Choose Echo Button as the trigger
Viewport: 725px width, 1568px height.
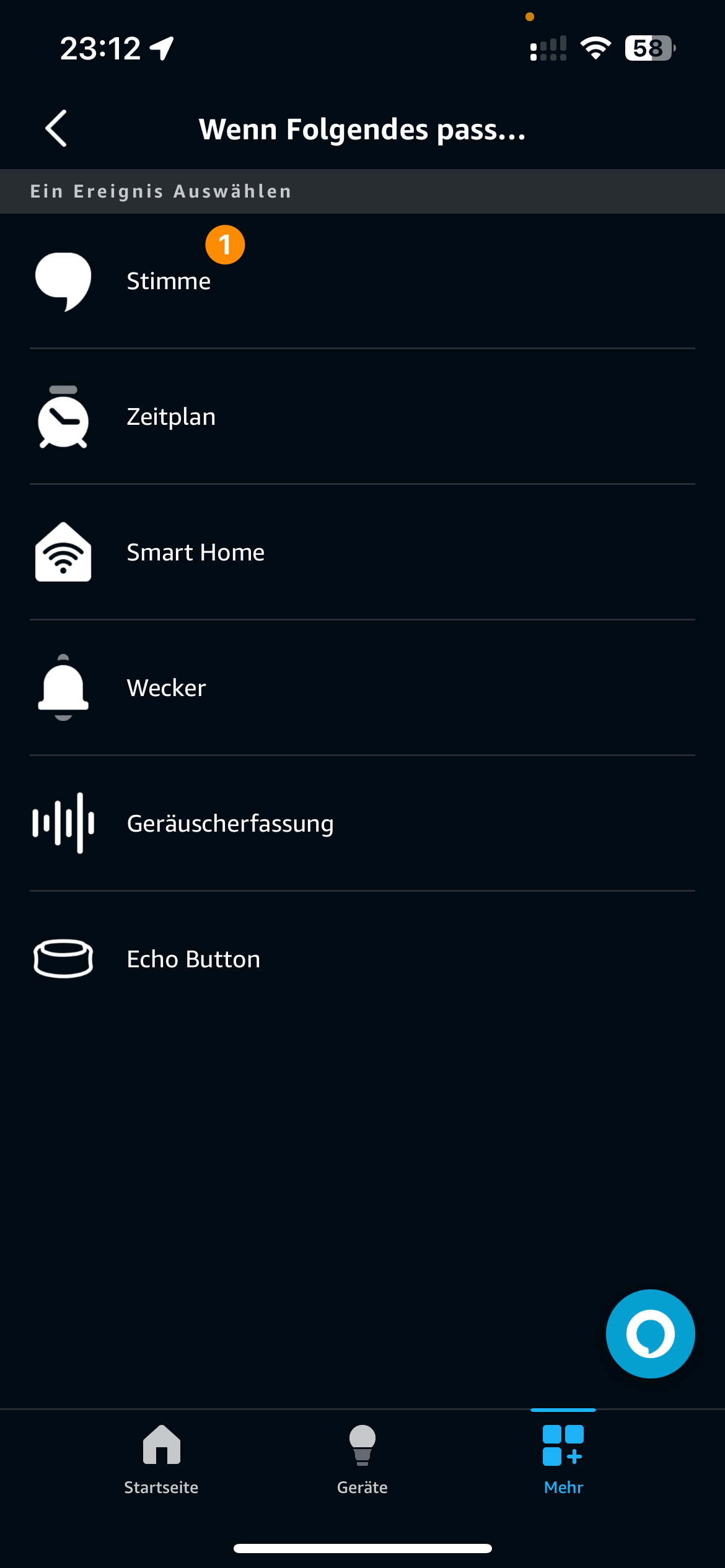[x=362, y=959]
